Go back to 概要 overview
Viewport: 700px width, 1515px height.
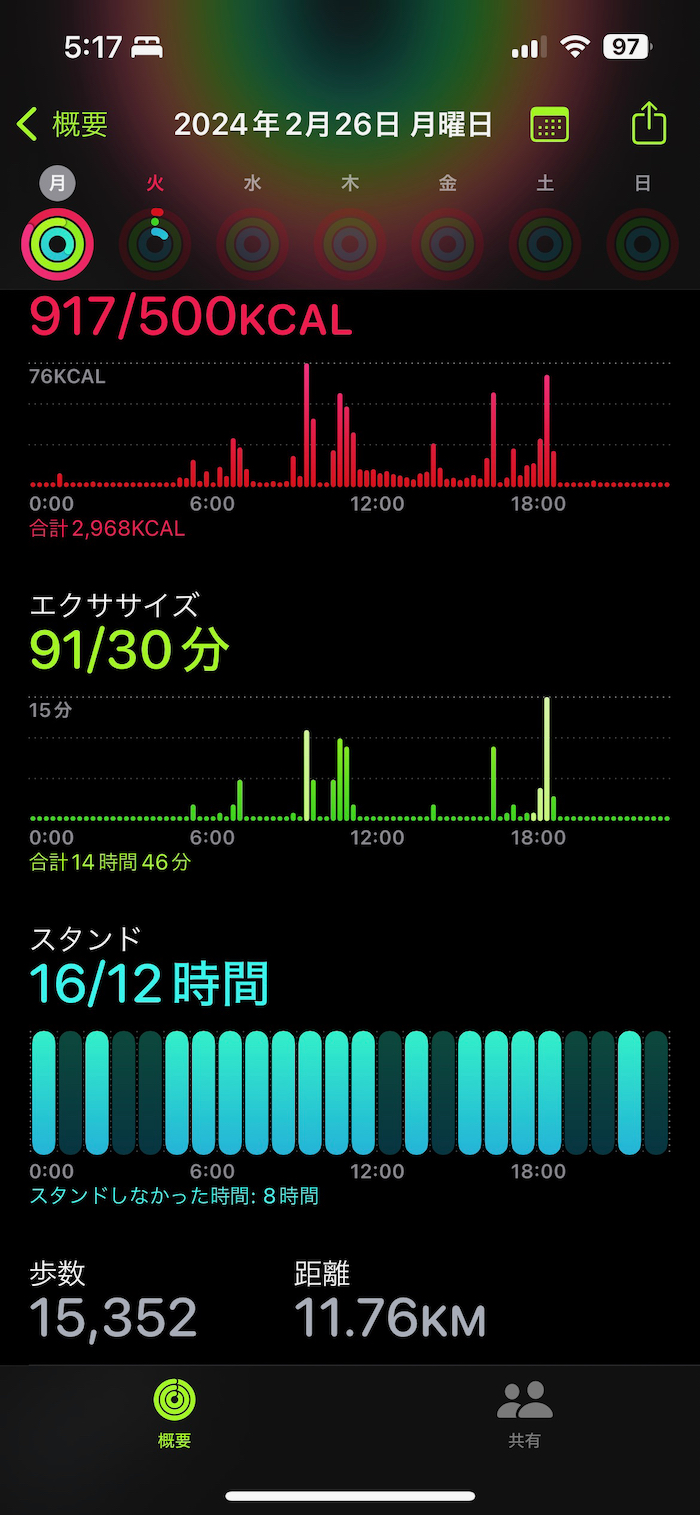click(x=63, y=125)
